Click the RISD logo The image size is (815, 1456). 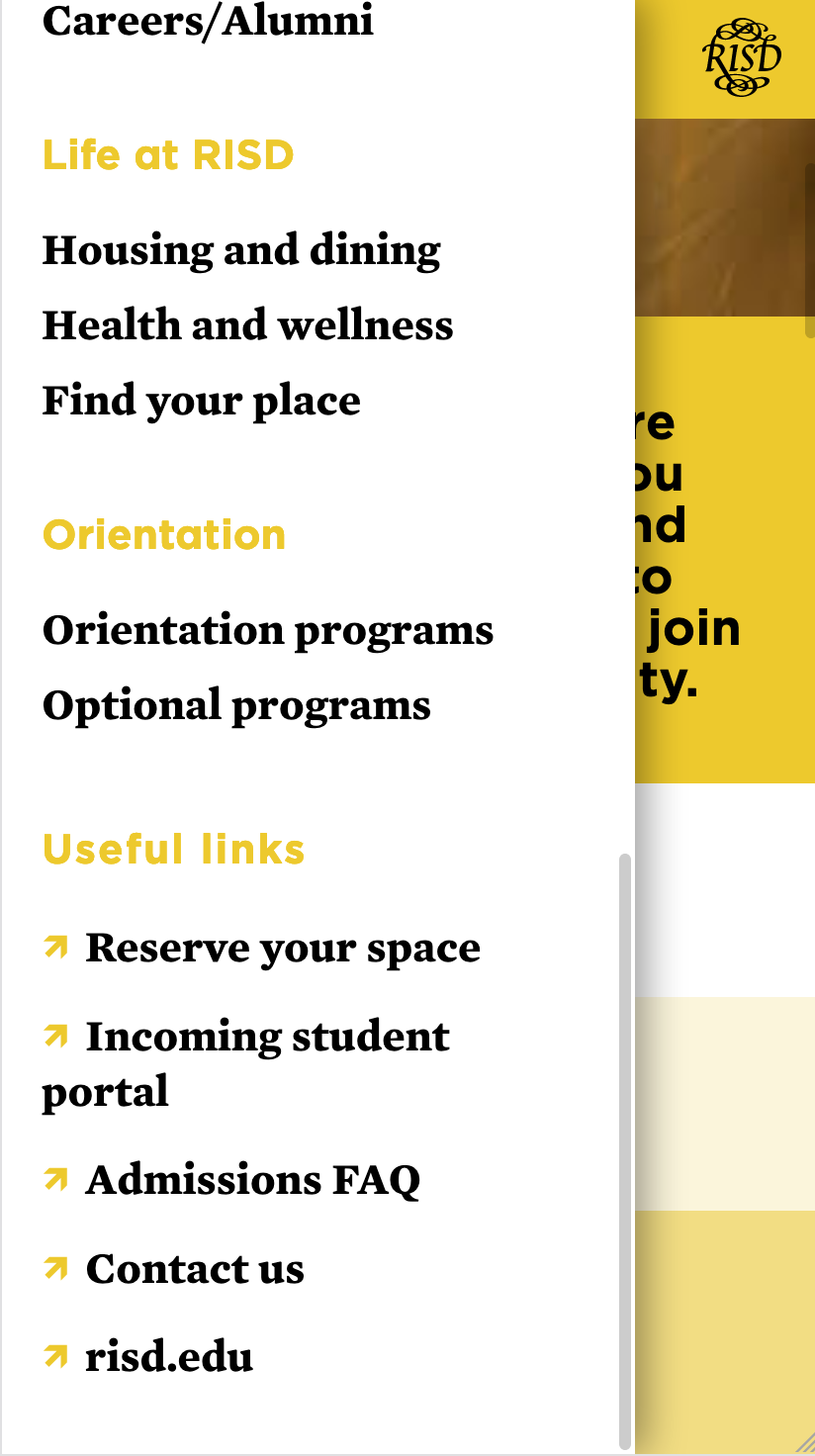(740, 55)
